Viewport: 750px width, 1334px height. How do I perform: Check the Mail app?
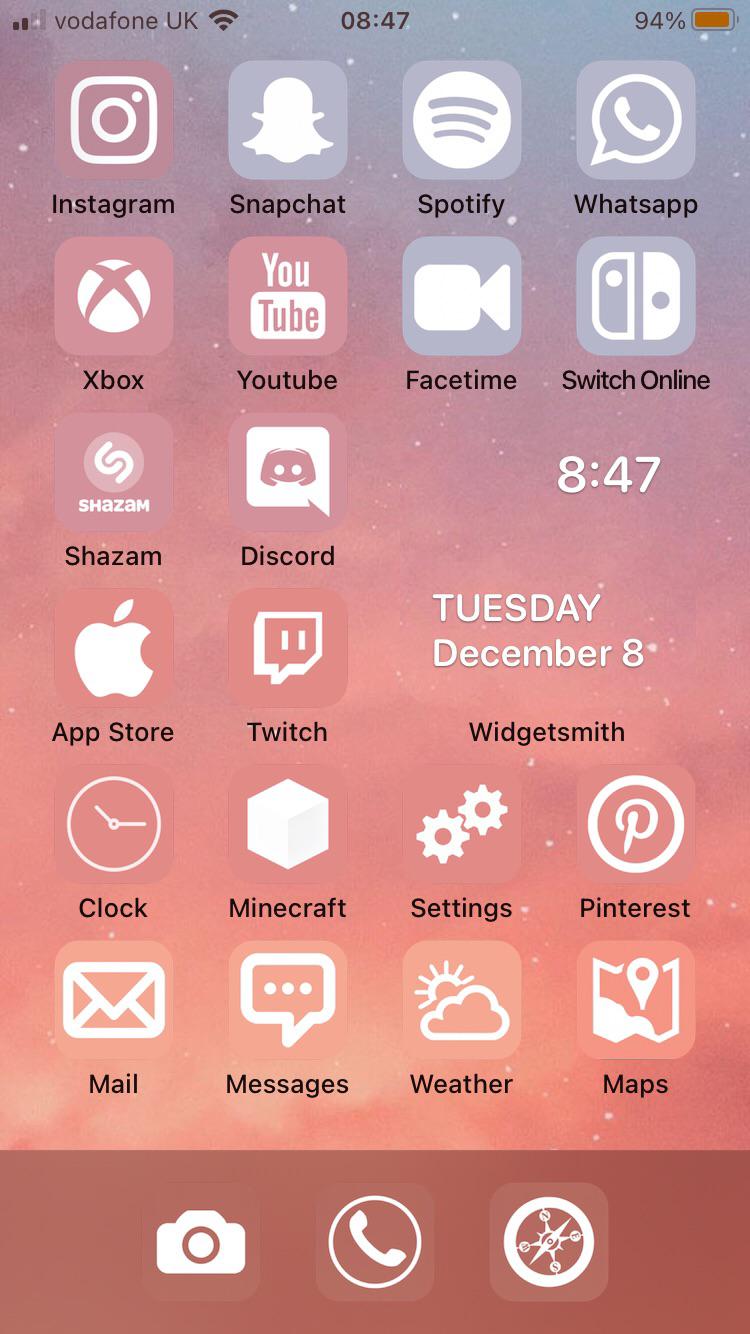click(x=114, y=1000)
